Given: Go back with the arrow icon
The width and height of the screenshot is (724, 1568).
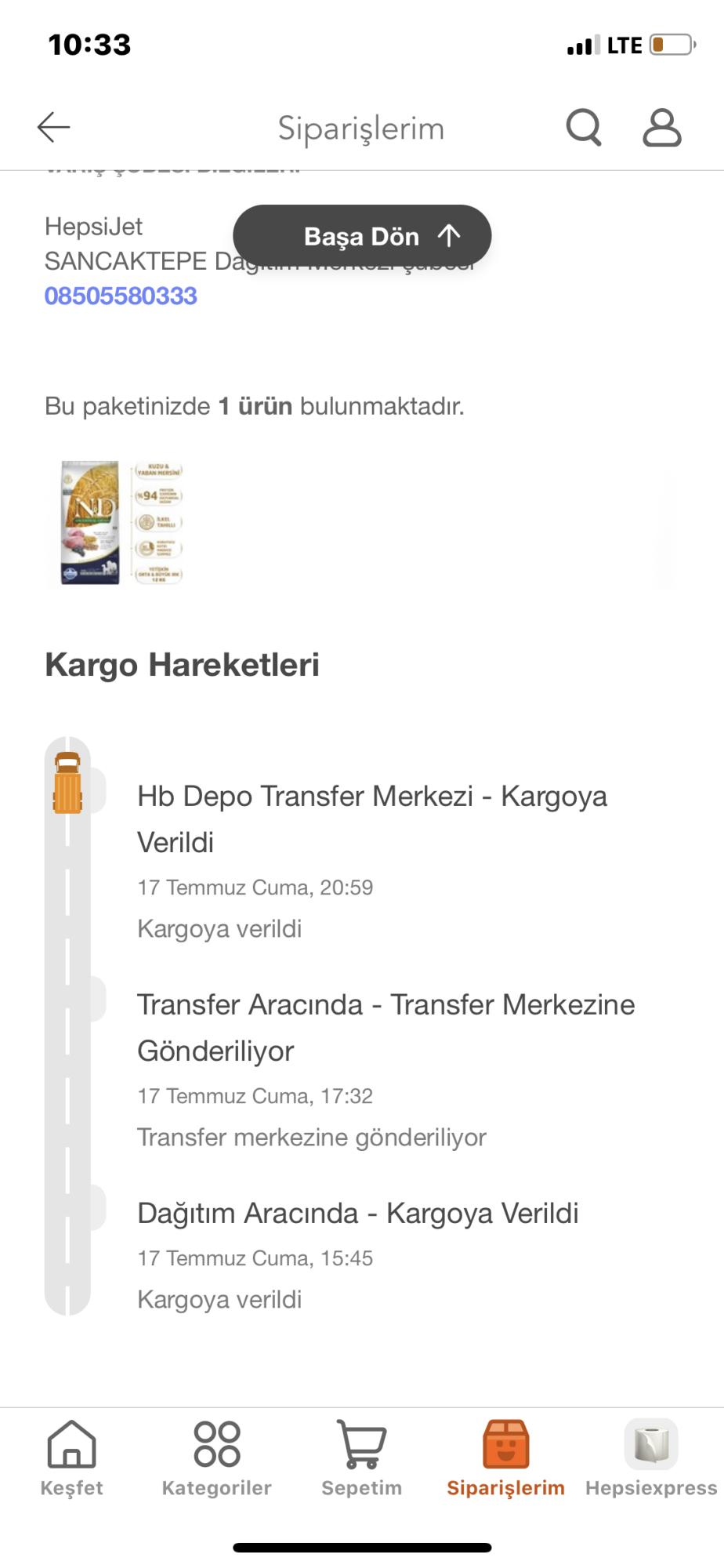Looking at the screenshot, I should coord(54,127).
